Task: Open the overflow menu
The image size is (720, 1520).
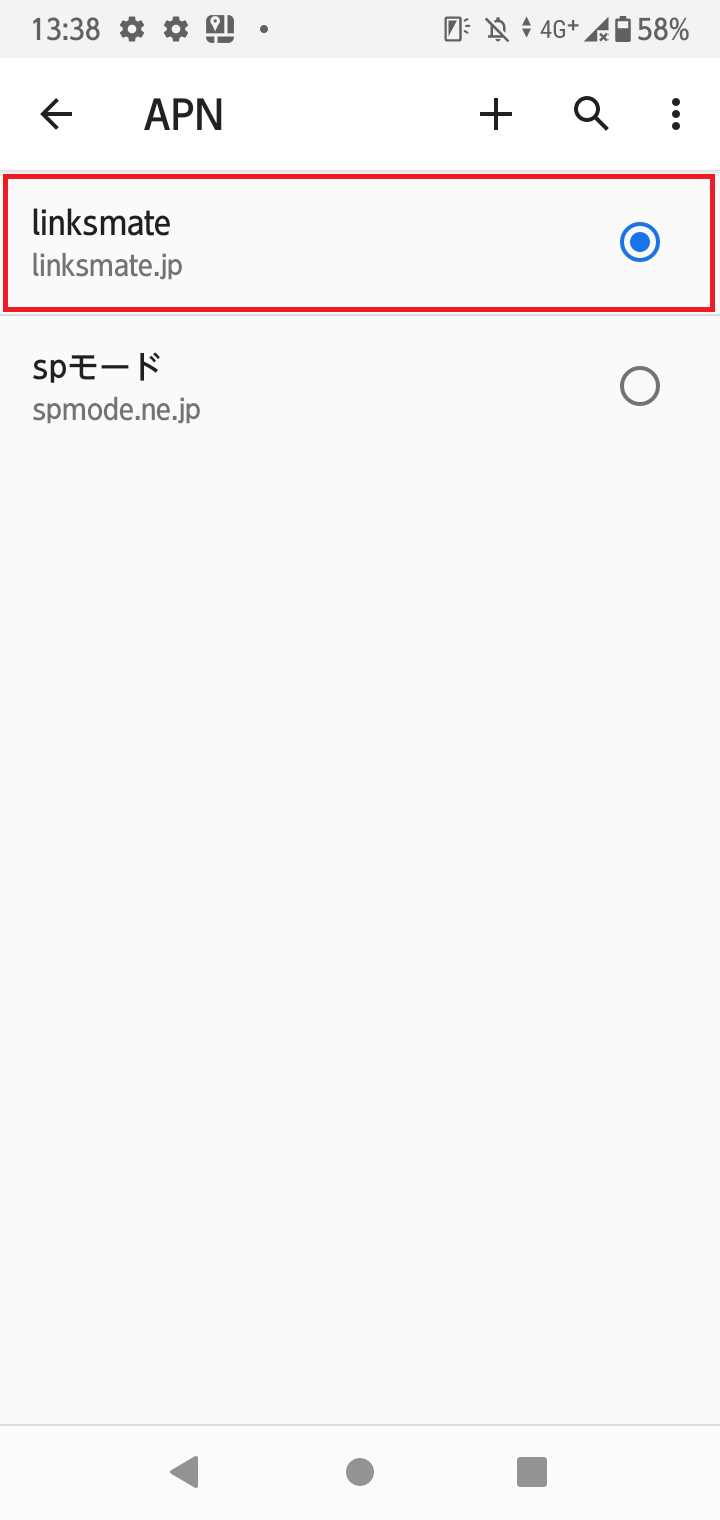Action: coord(676,115)
